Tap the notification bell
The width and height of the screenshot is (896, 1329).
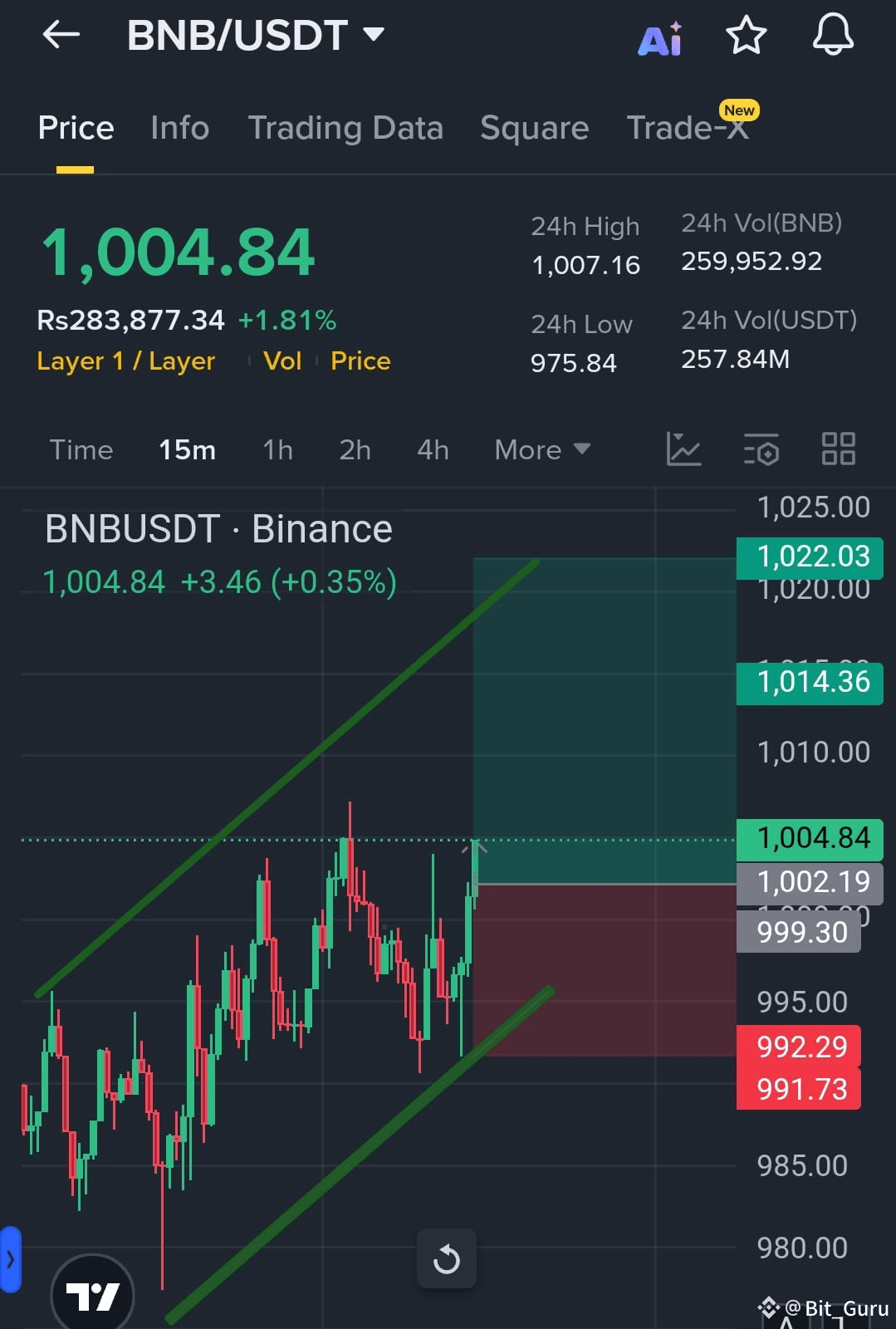point(835,35)
